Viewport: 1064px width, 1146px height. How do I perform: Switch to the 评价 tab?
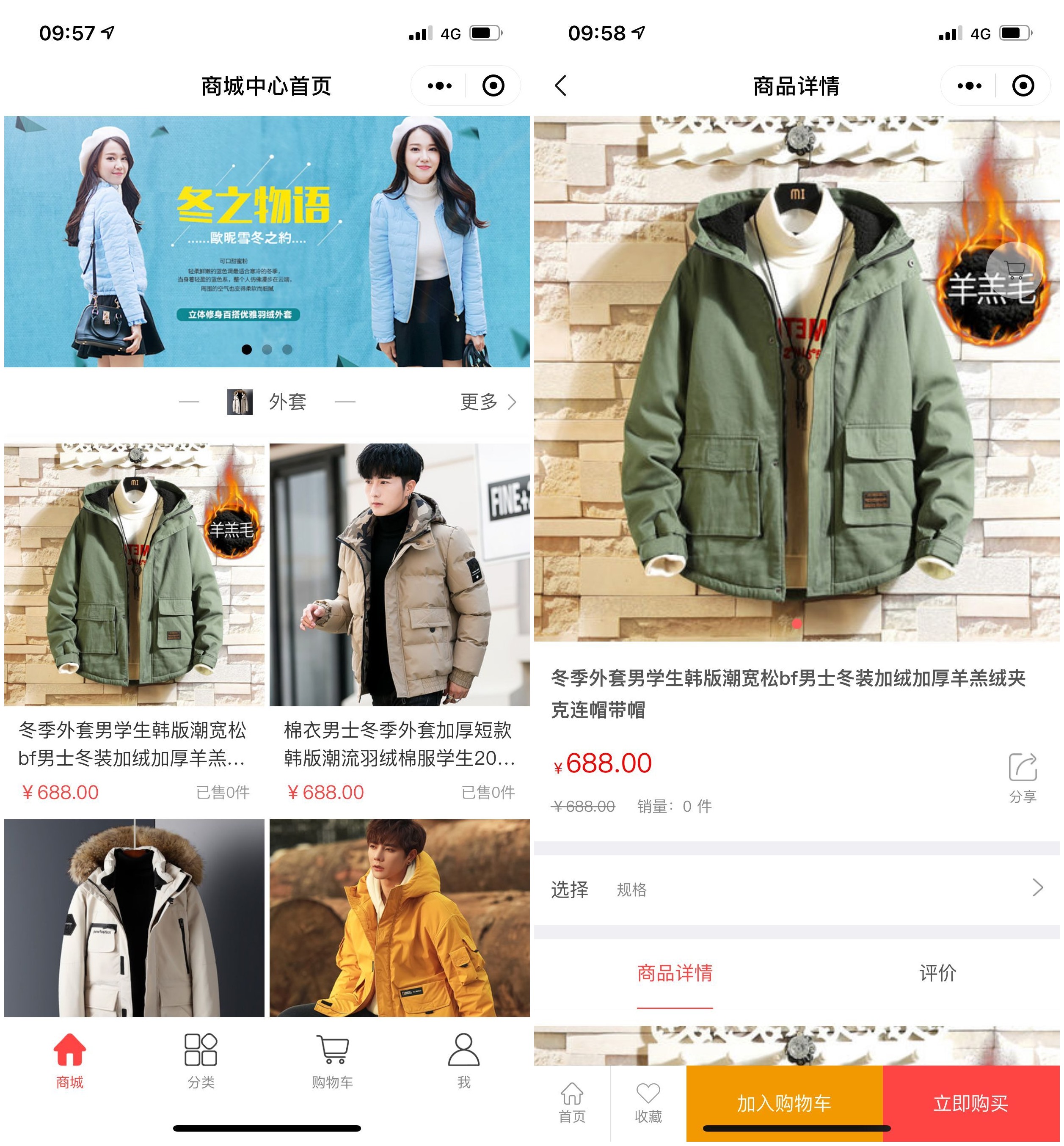(937, 973)
